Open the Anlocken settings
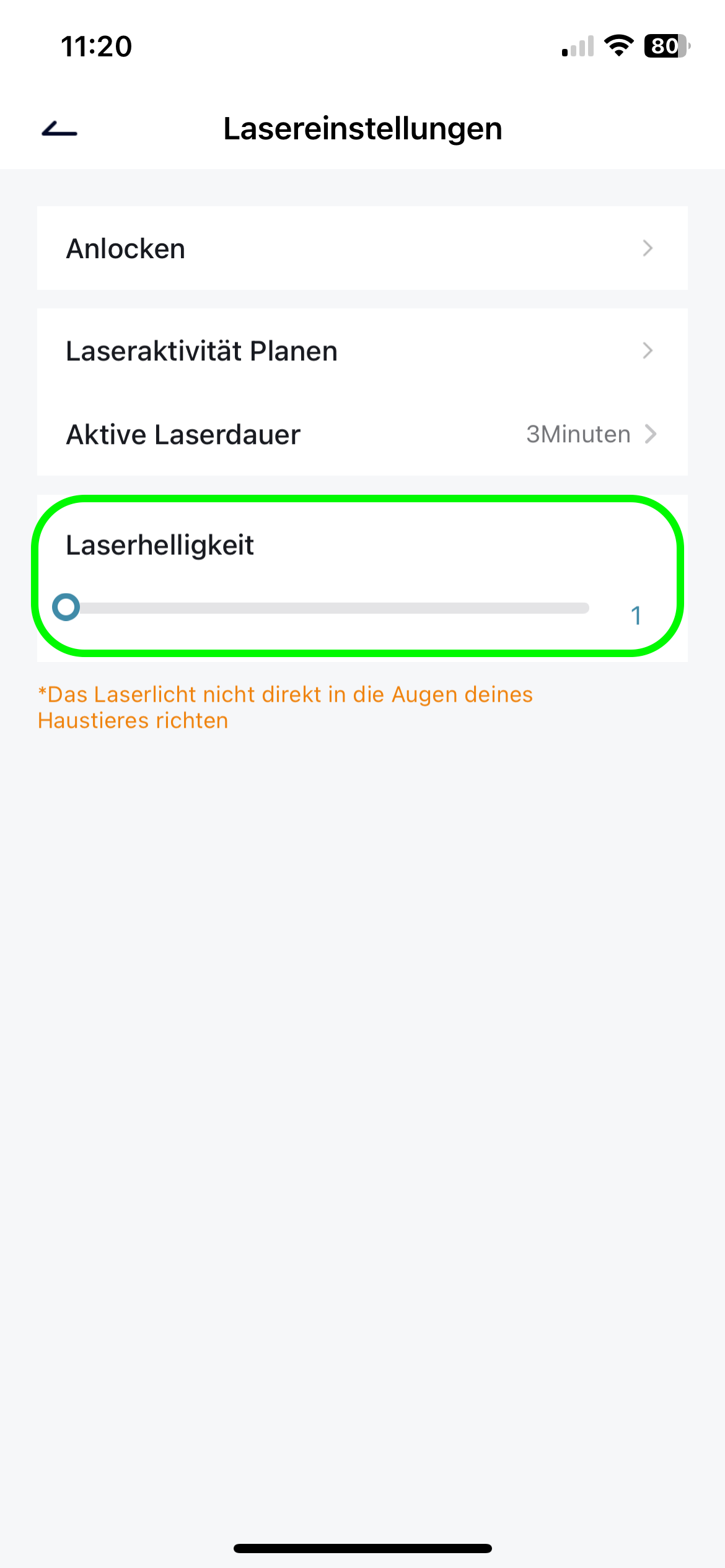 362,248
